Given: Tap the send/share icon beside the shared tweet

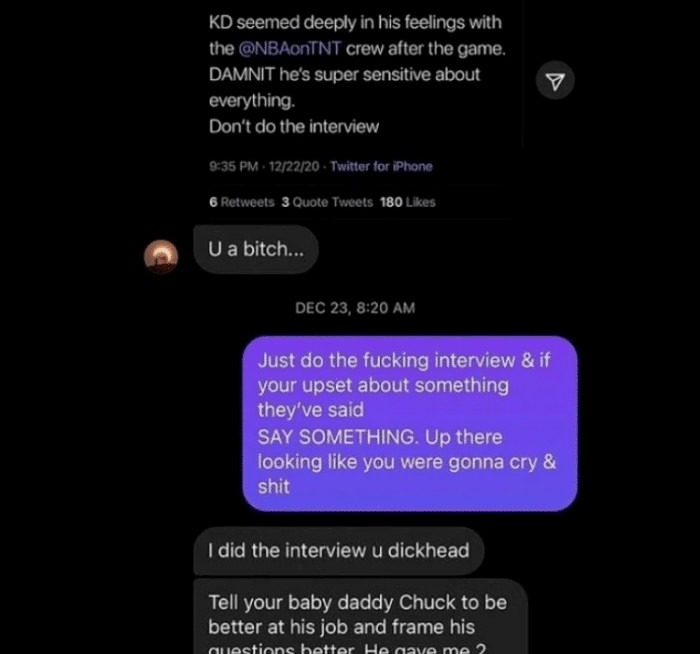Looking at the screenshot, I should [555, 81].
